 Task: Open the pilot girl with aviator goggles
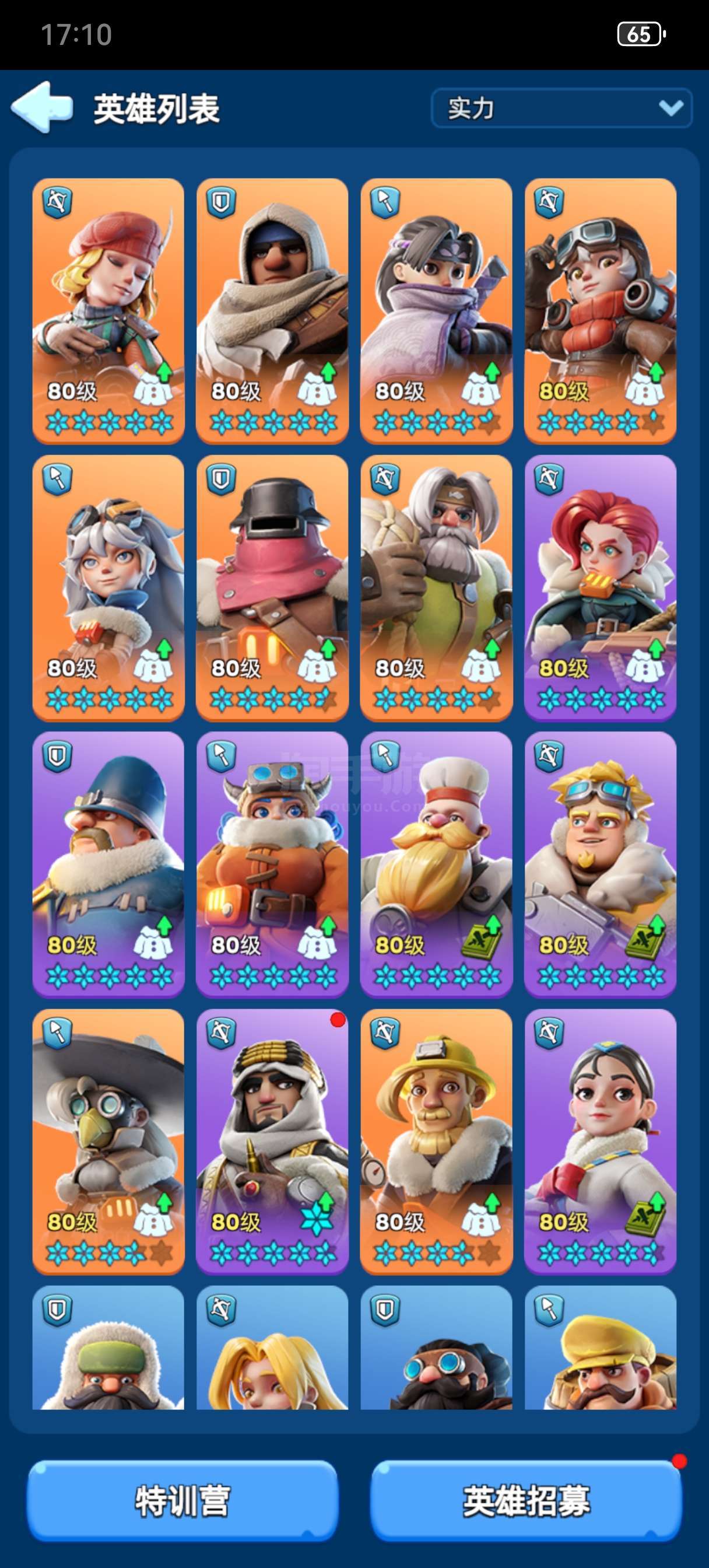[x=600, y=311]
